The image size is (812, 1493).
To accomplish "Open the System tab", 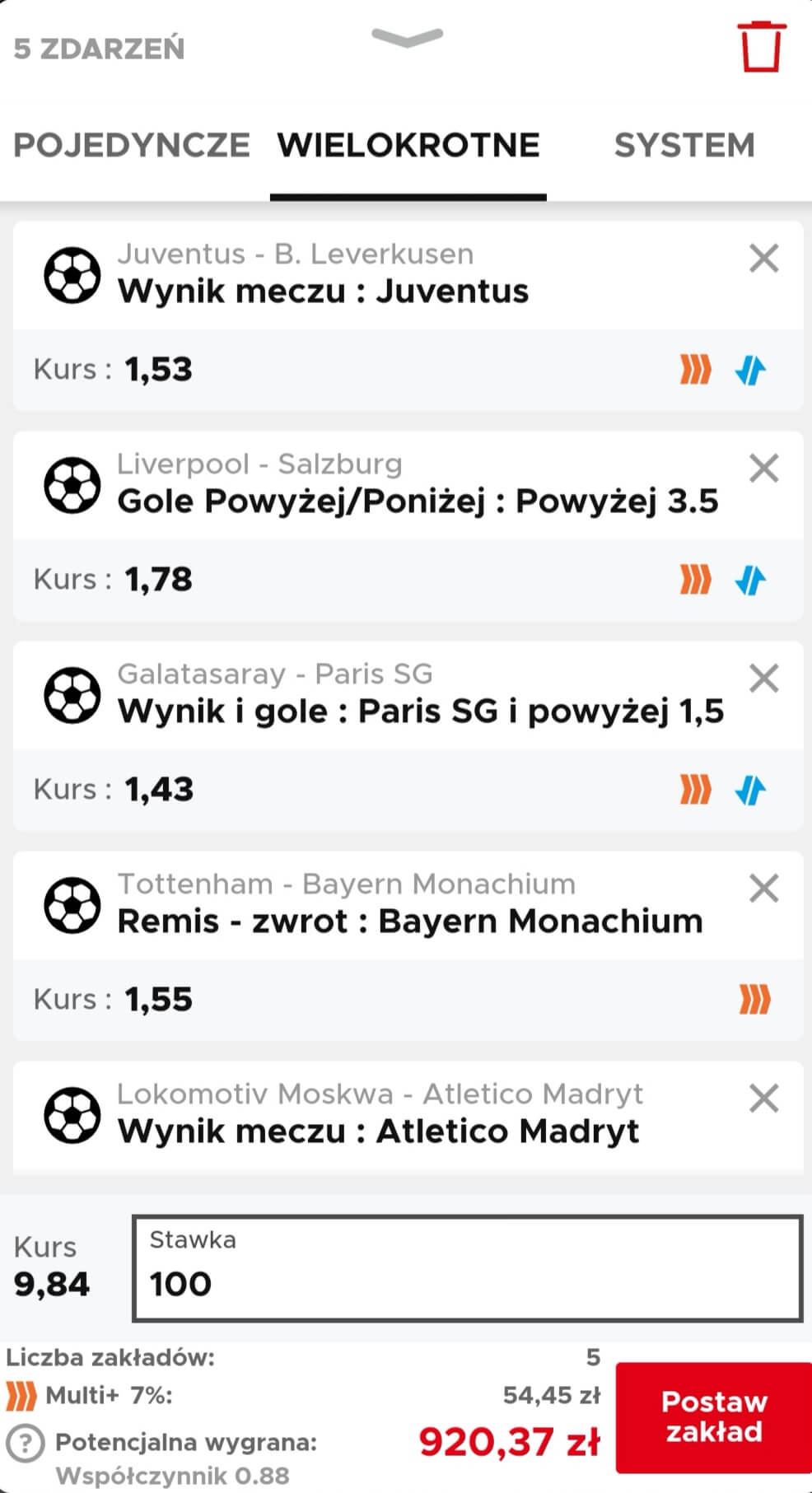I will coord(684,146).
